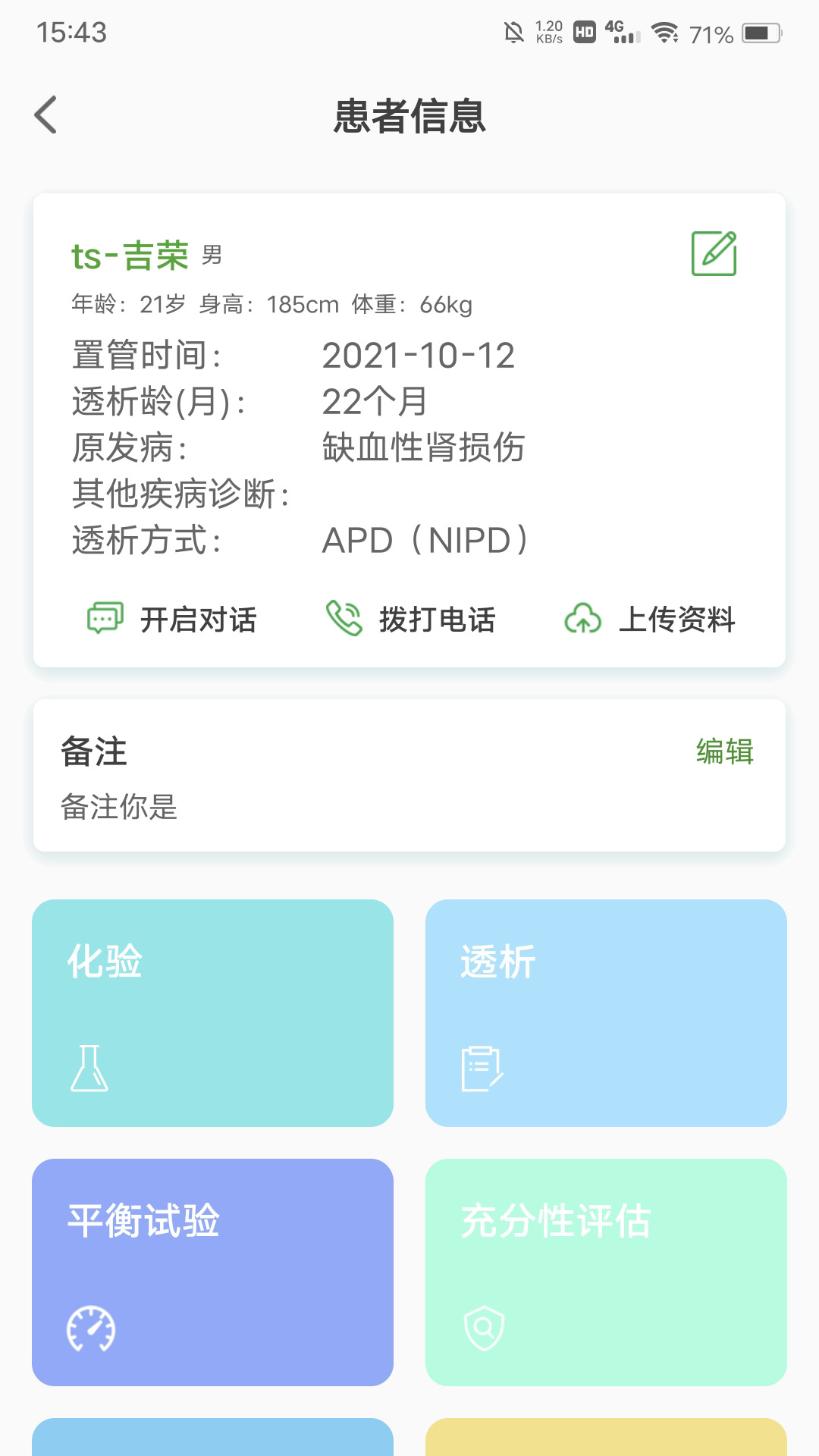Tap 编辑 to edit the 备注 note
Viewport: 819px width, 1456px height.
point(724,752)
